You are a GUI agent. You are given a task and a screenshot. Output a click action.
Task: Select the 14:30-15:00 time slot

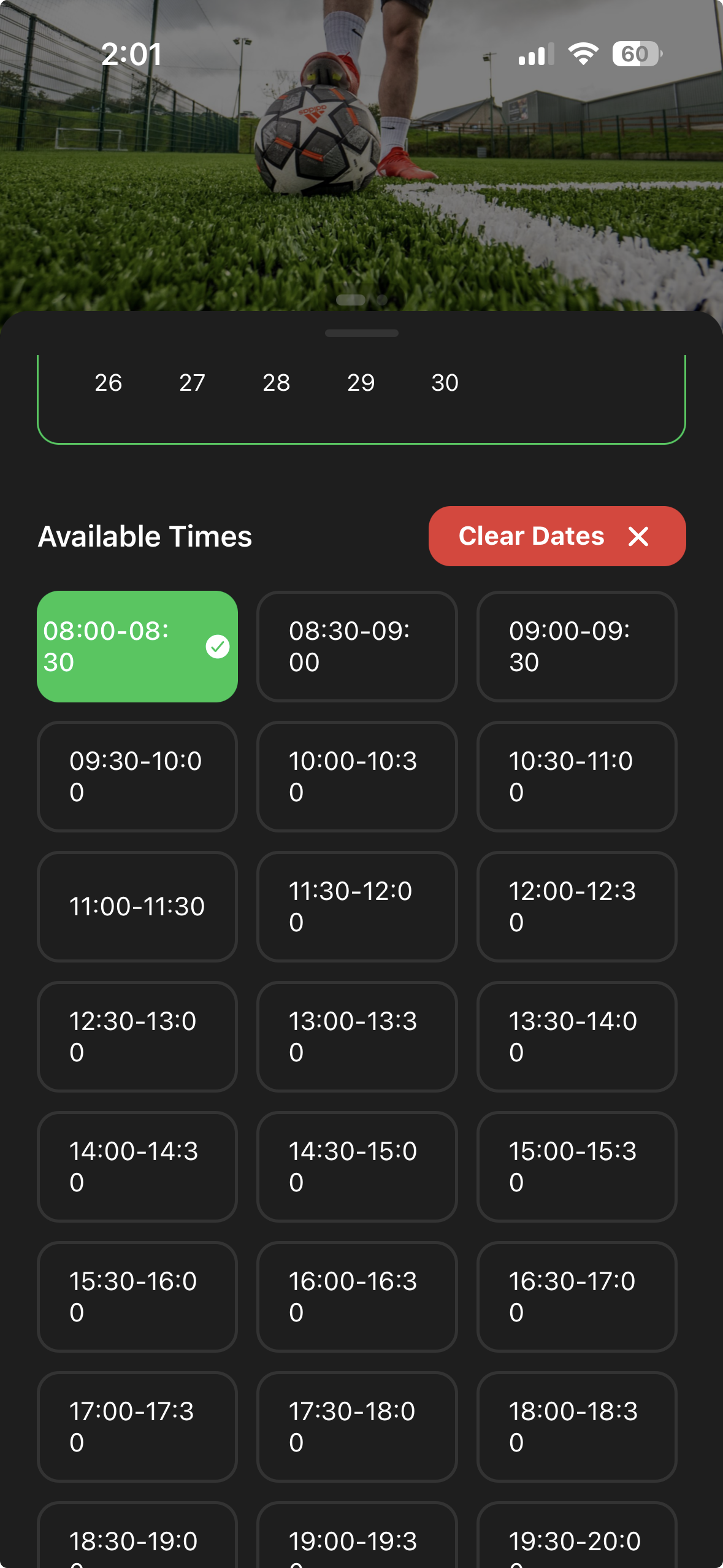click(357, 1167)
